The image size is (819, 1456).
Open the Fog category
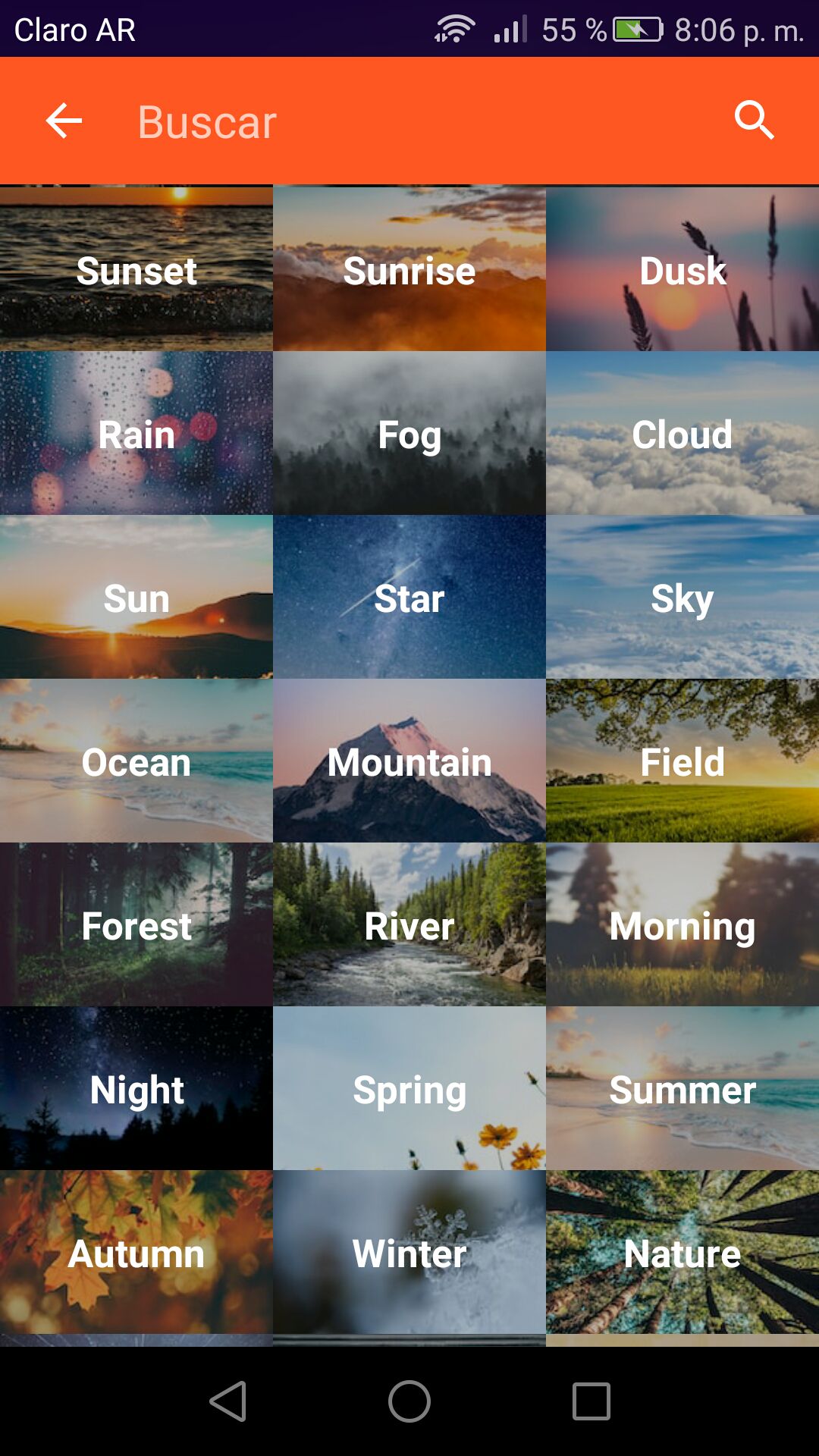[409, 433]
